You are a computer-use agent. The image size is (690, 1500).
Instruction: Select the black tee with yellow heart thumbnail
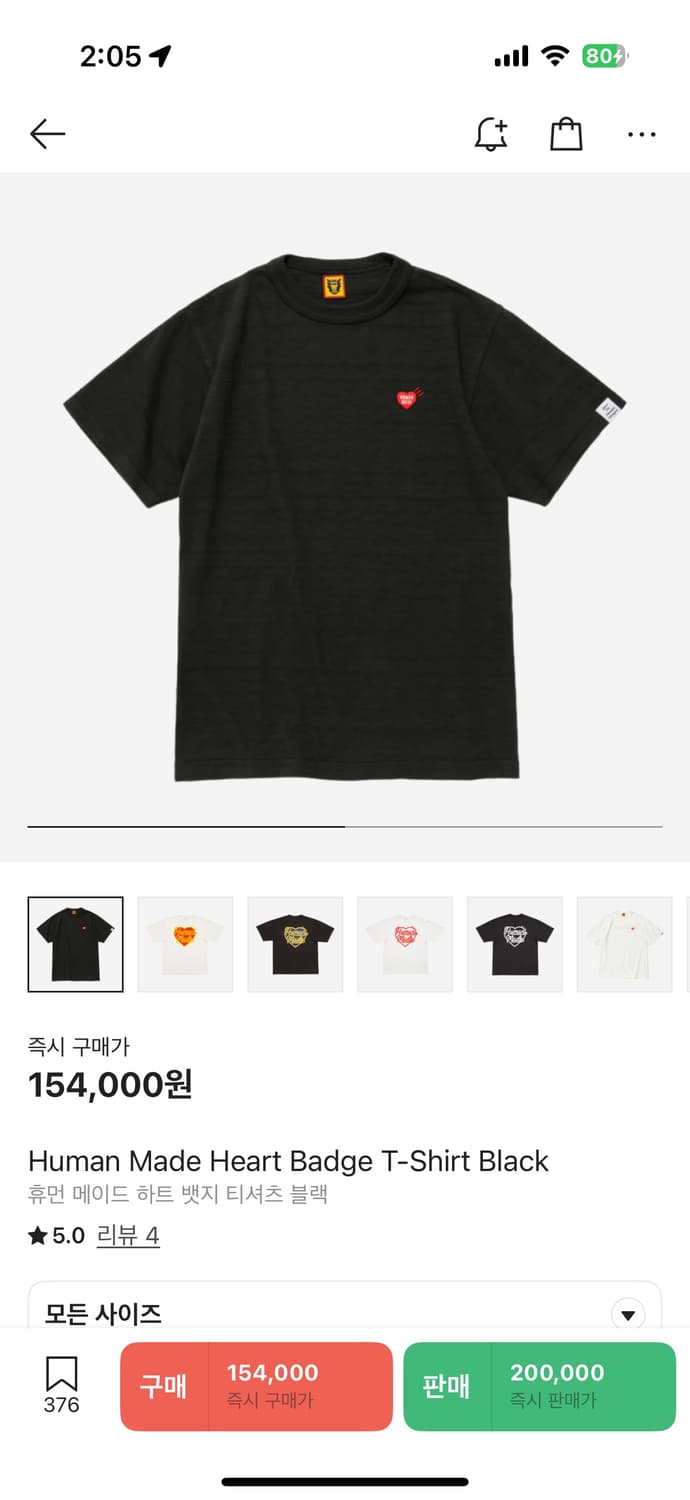point(295,944)
